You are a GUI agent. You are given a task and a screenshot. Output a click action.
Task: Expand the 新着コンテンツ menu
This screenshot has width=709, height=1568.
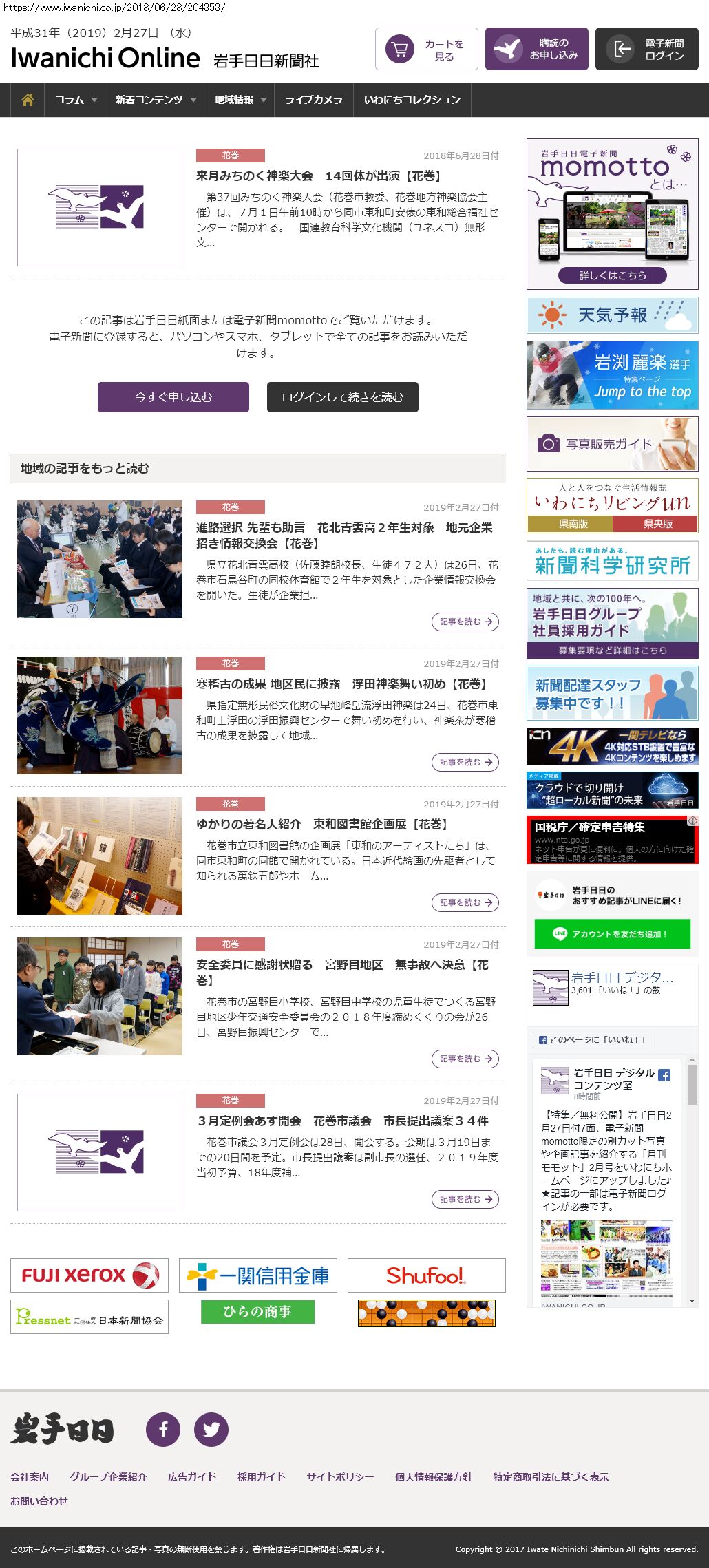(155, 100)
